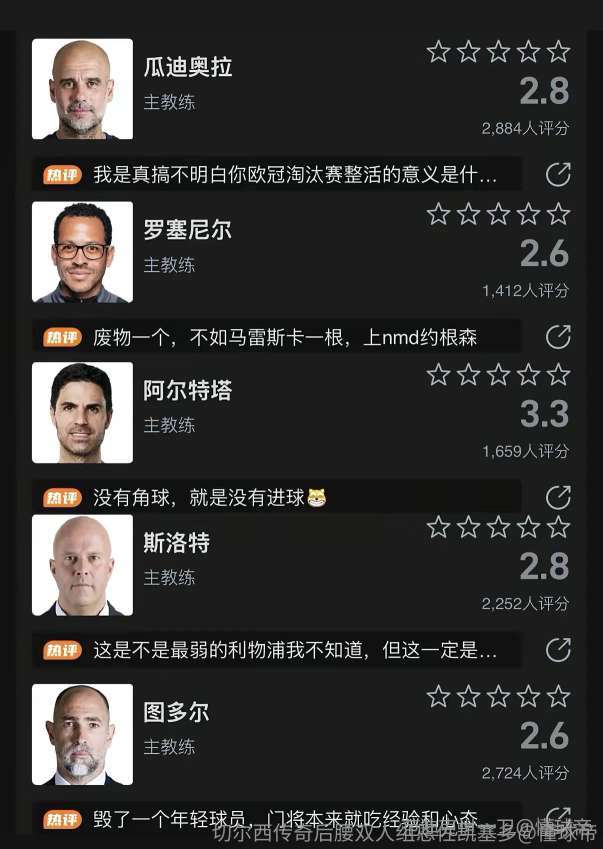Open the hot comment mentioning 马雷斯卡
603x849 pixels.
pyautogui.click(x=284, y=337)
